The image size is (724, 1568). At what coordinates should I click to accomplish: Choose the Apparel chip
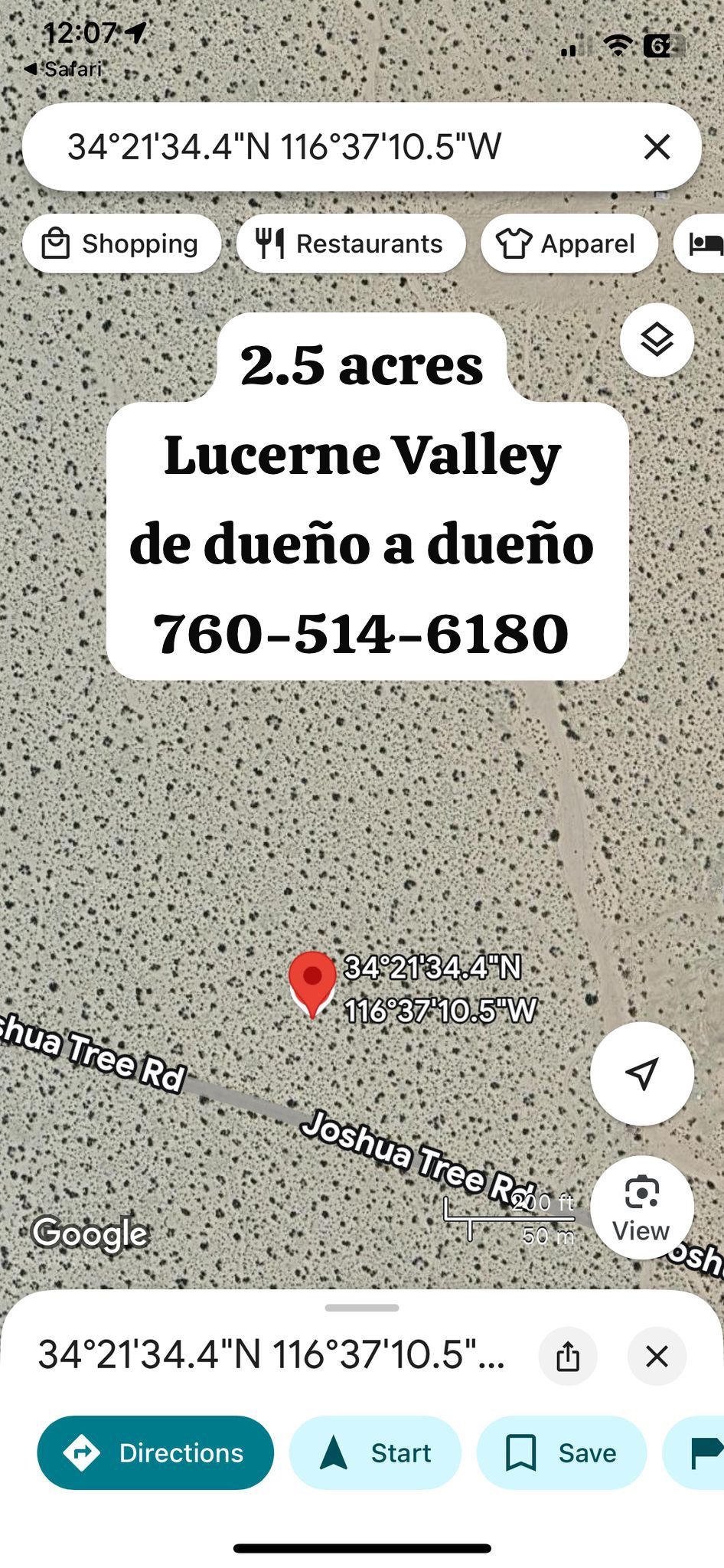[x=569, y=243]
